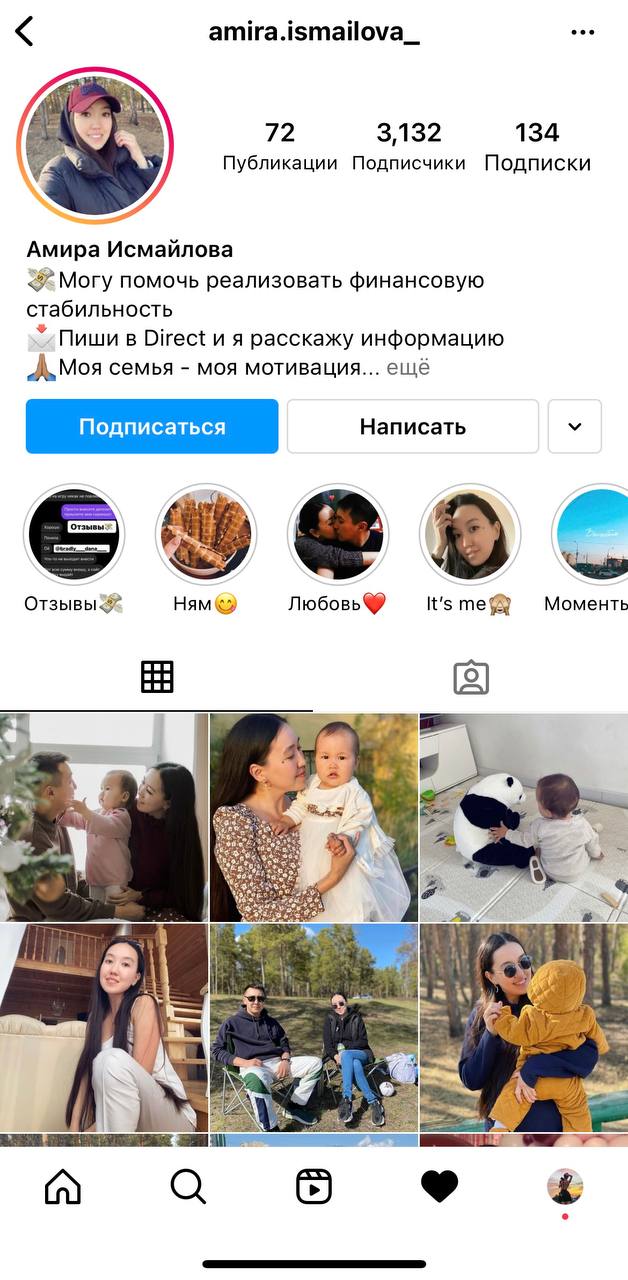Tap the Подписаться follow button
The image size is (628, 1280).
pos(152,427)
